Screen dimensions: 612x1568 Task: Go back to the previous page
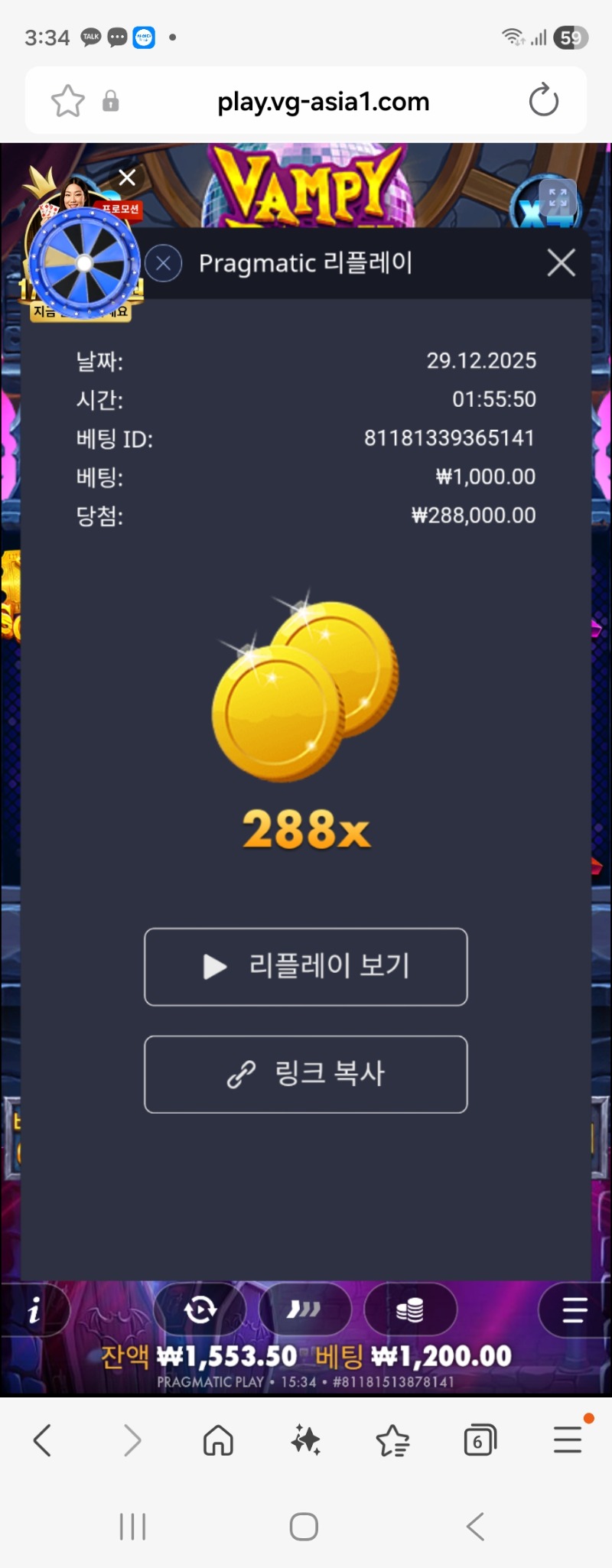click(x=43, y=1441)
